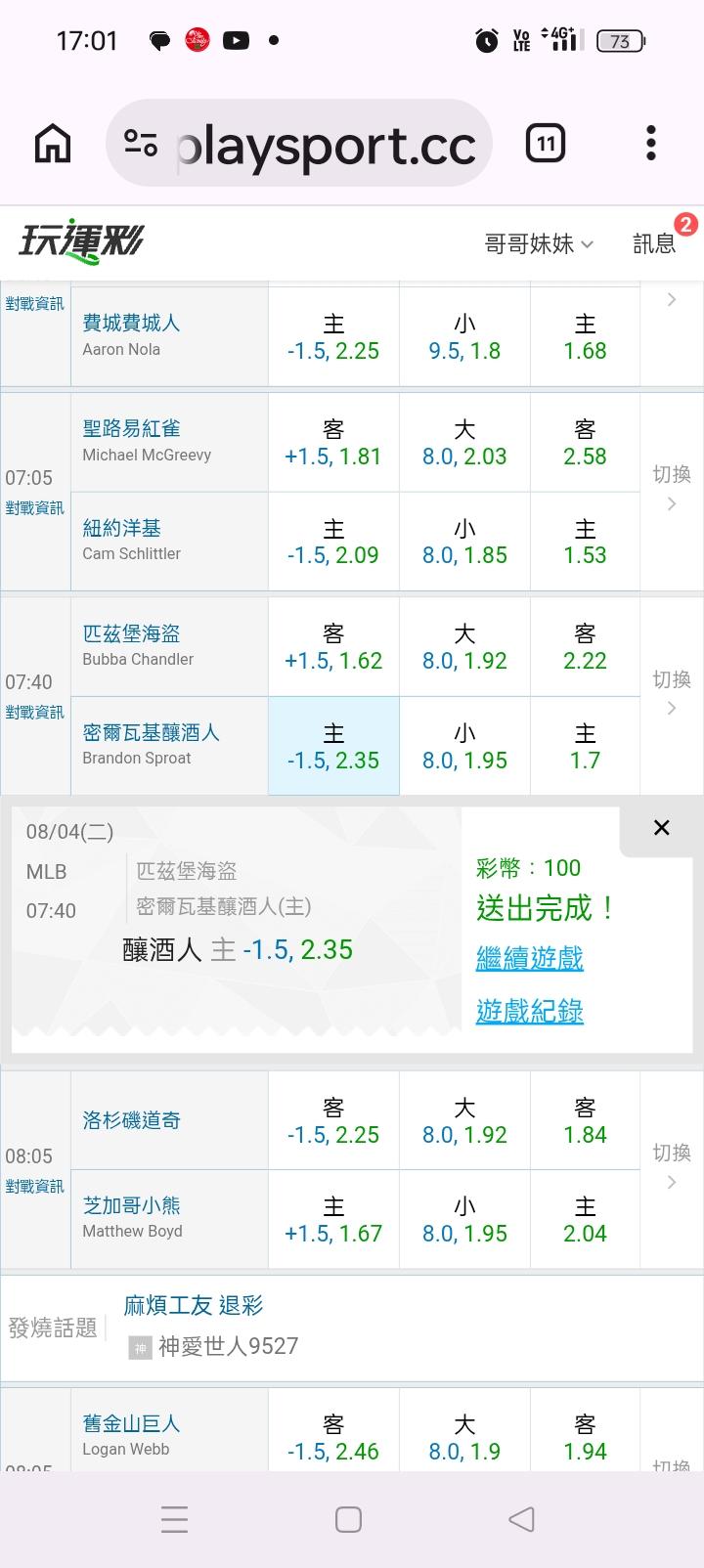Screen dimensions: 704x1568
Task: Select 匹茲堡海盜 客 +1.5, 1.62 spread
Action: [333, 647]
